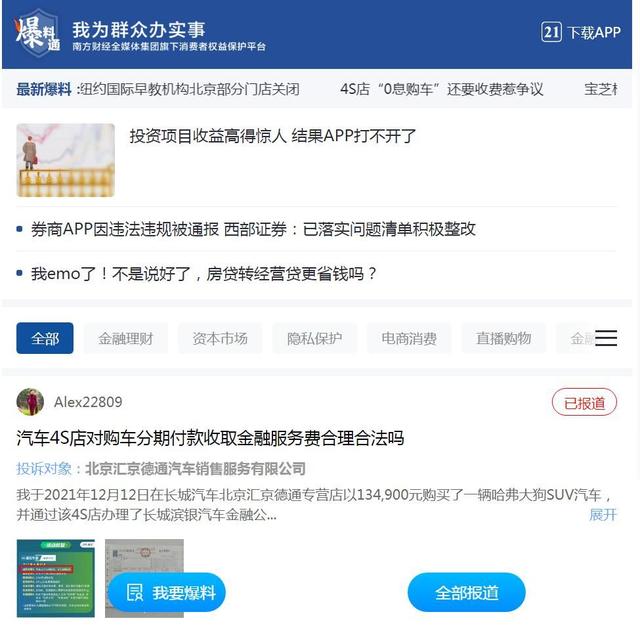Open Alex22809's user profile

tap(87, 402)
